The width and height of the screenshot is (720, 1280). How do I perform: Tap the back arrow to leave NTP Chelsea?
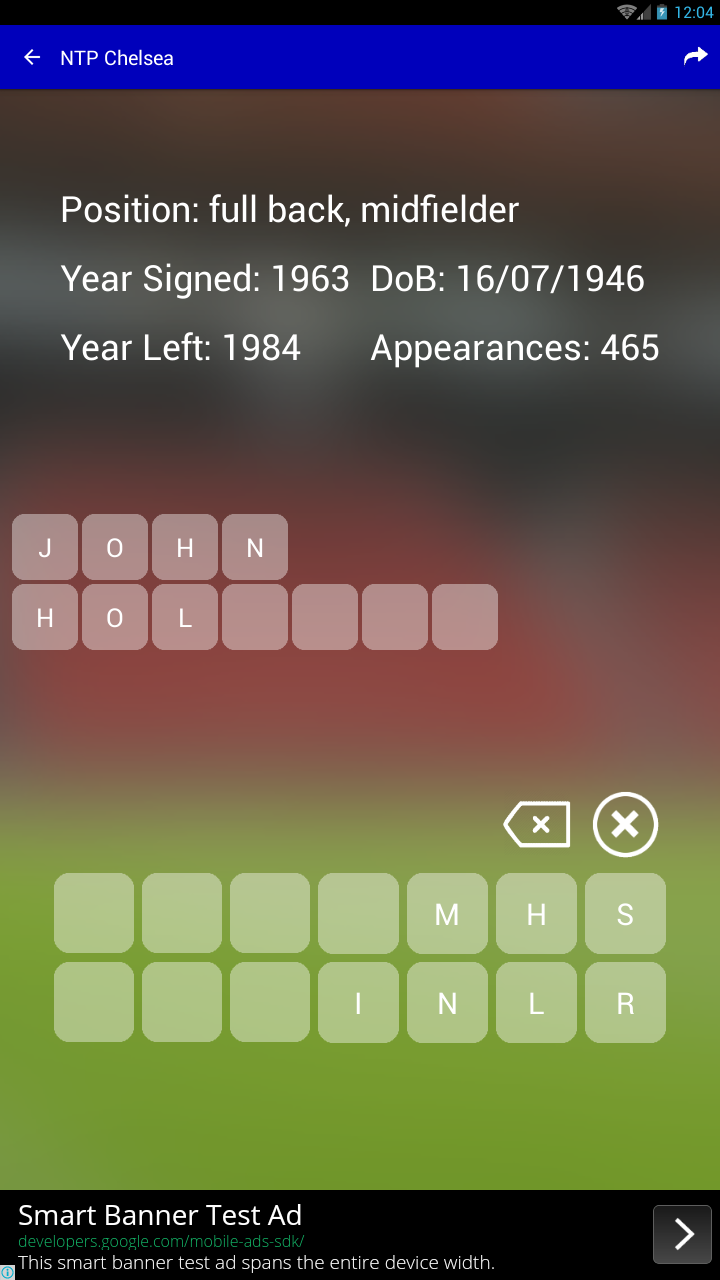[x=31, y=57]
